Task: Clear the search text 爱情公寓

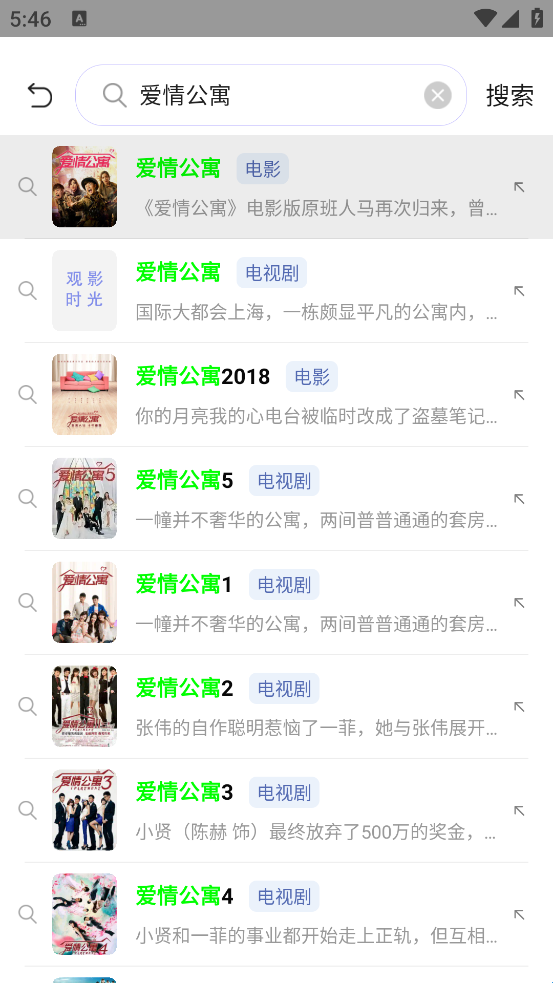Action: pyautogui.click(x=438, y=95)
